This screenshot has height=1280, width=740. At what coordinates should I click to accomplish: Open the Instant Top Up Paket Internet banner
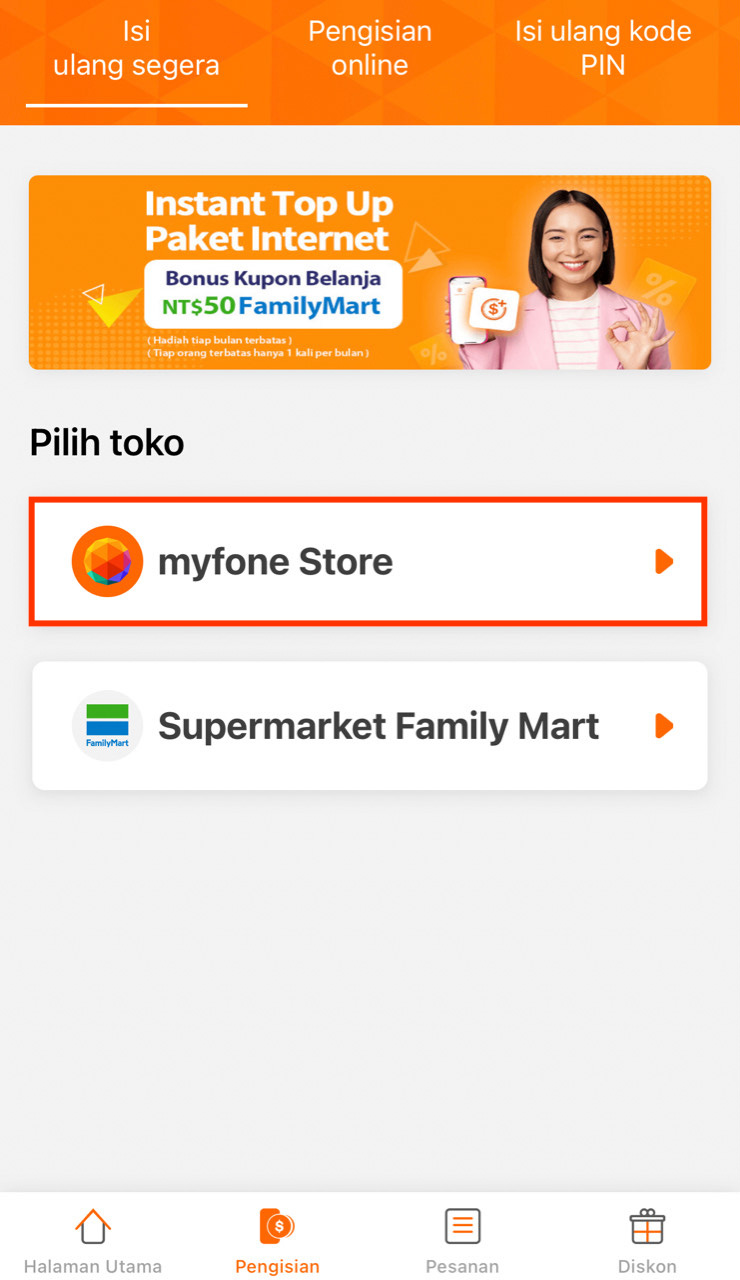370,273
